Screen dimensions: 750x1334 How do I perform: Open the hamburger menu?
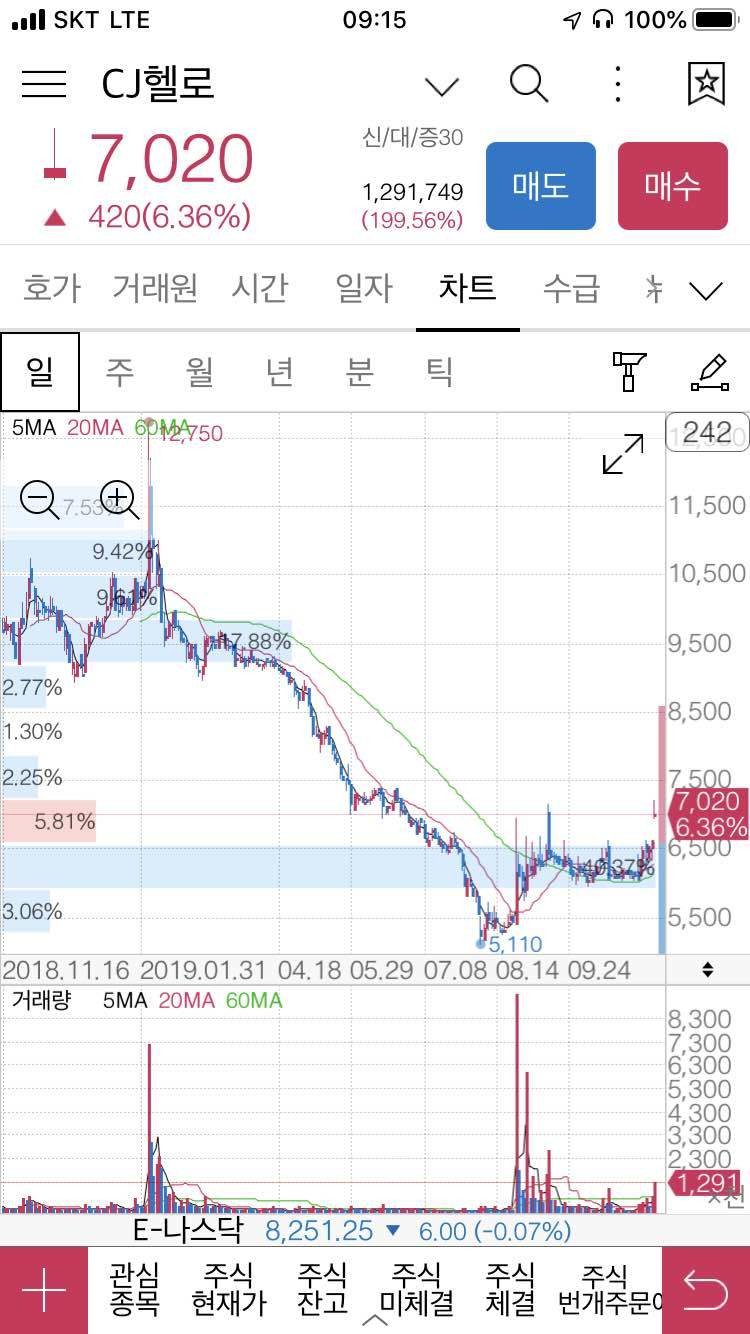[x=42, y=84]
